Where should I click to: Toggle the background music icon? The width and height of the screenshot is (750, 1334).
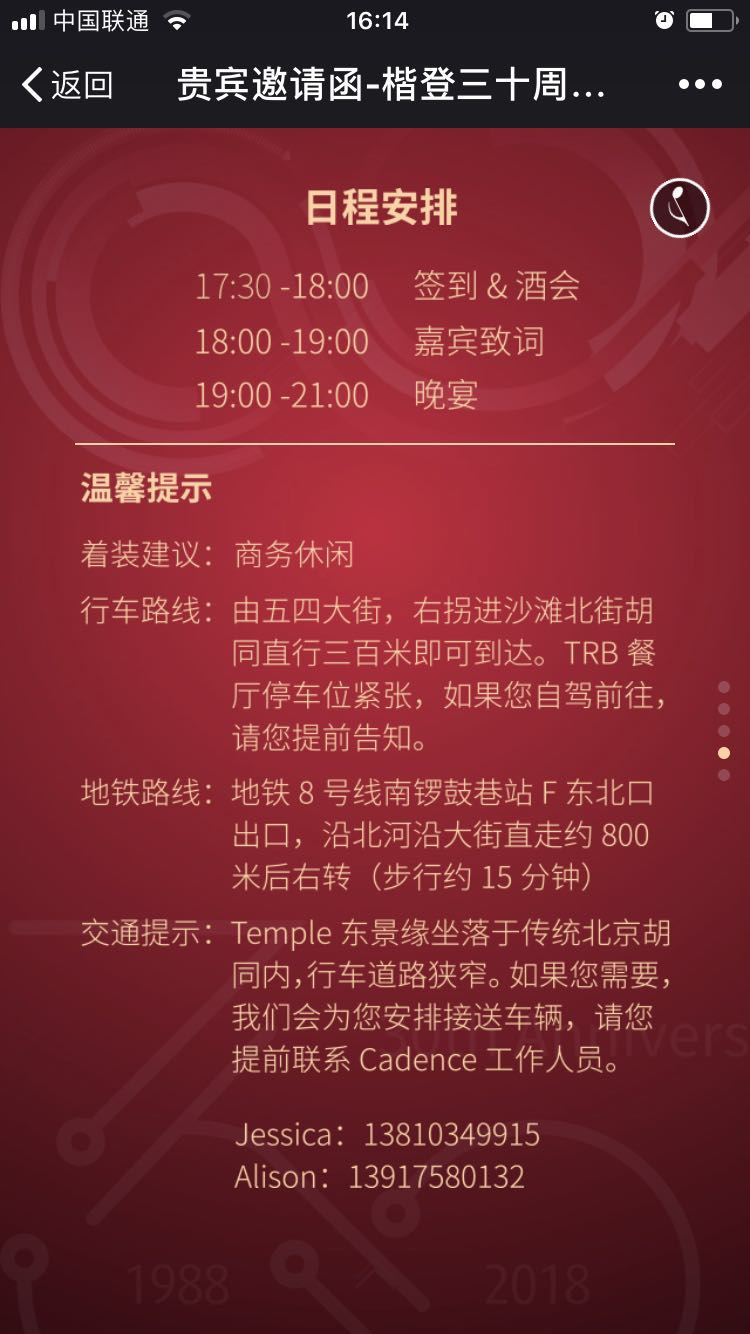[680, 208]
